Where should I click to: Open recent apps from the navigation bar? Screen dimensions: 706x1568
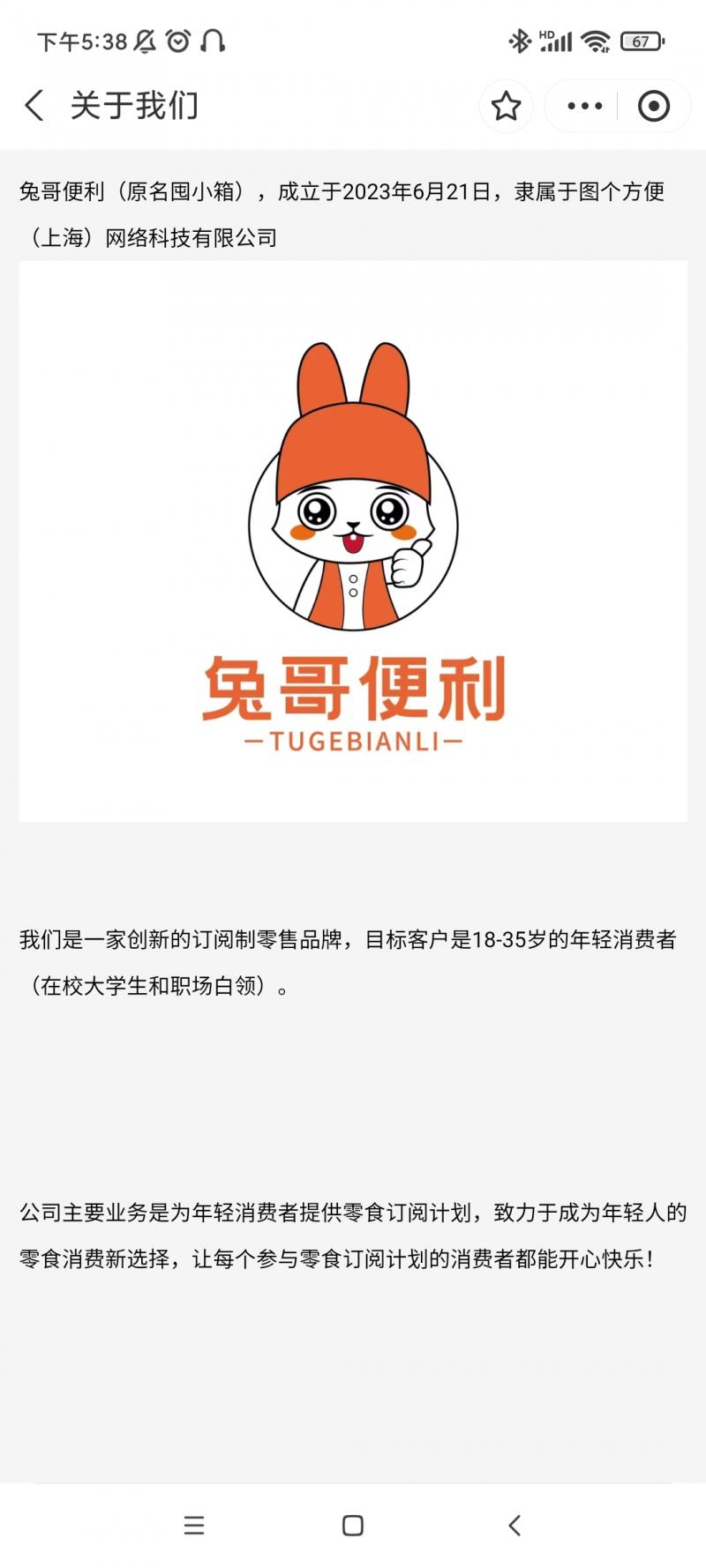[x=194, y=1525]
